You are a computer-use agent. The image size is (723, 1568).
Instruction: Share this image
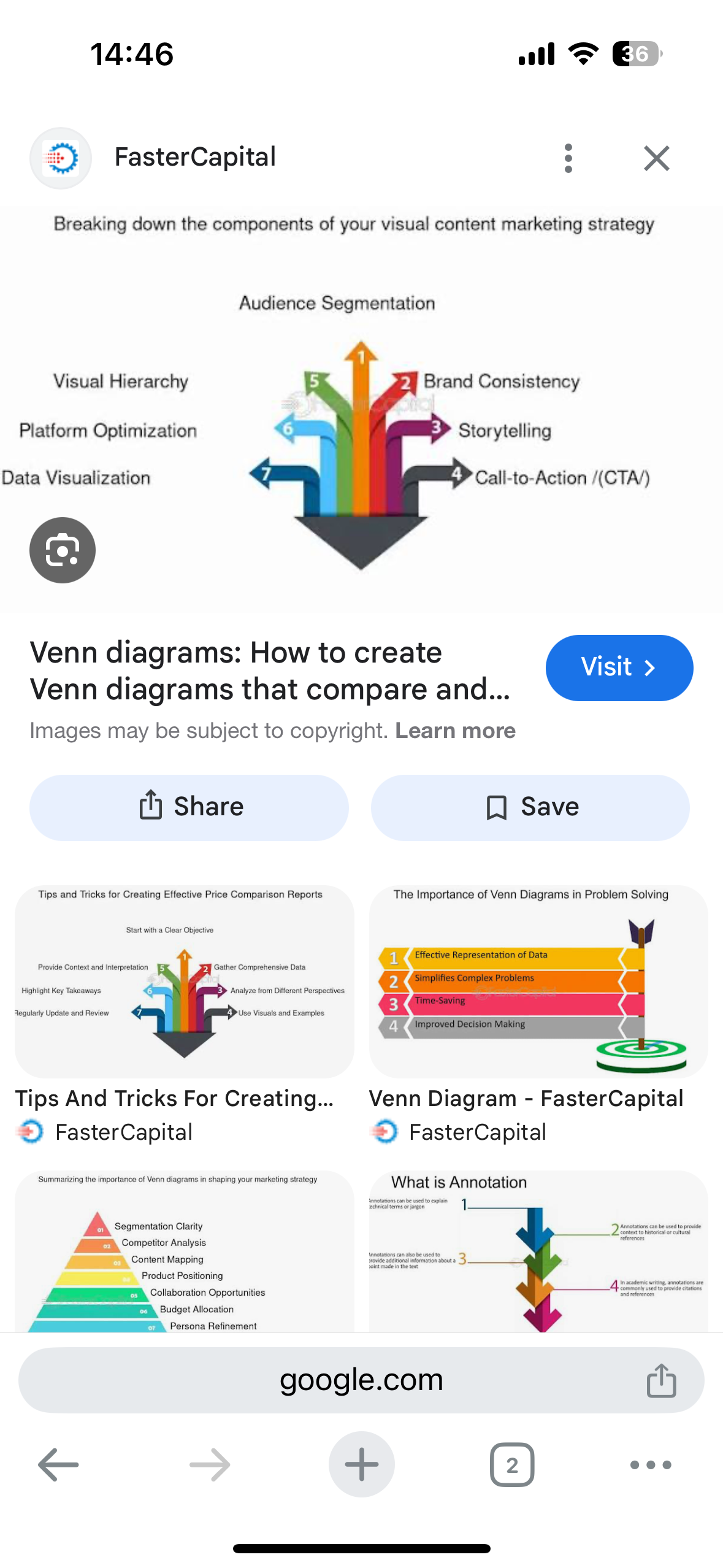189,807
